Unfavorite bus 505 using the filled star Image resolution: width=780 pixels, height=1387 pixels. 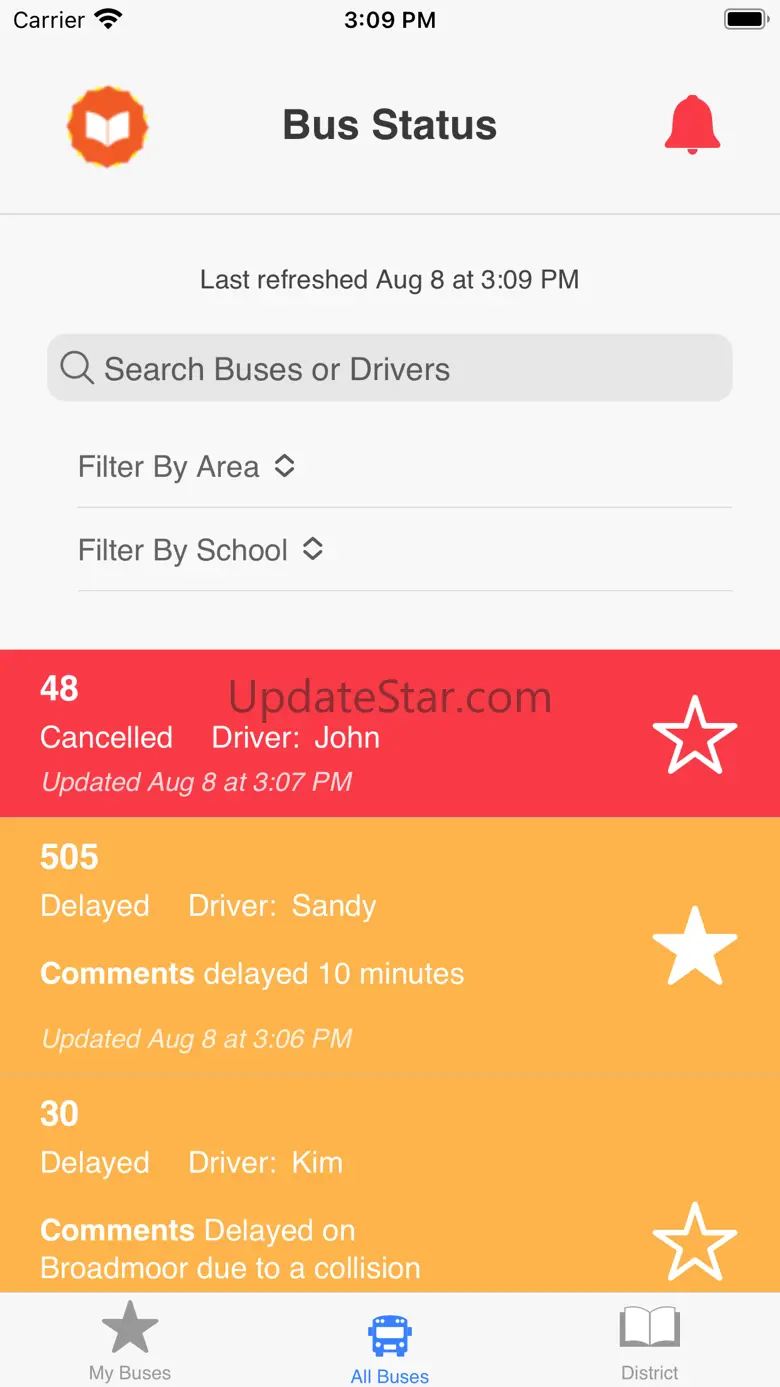click(695, 945)
